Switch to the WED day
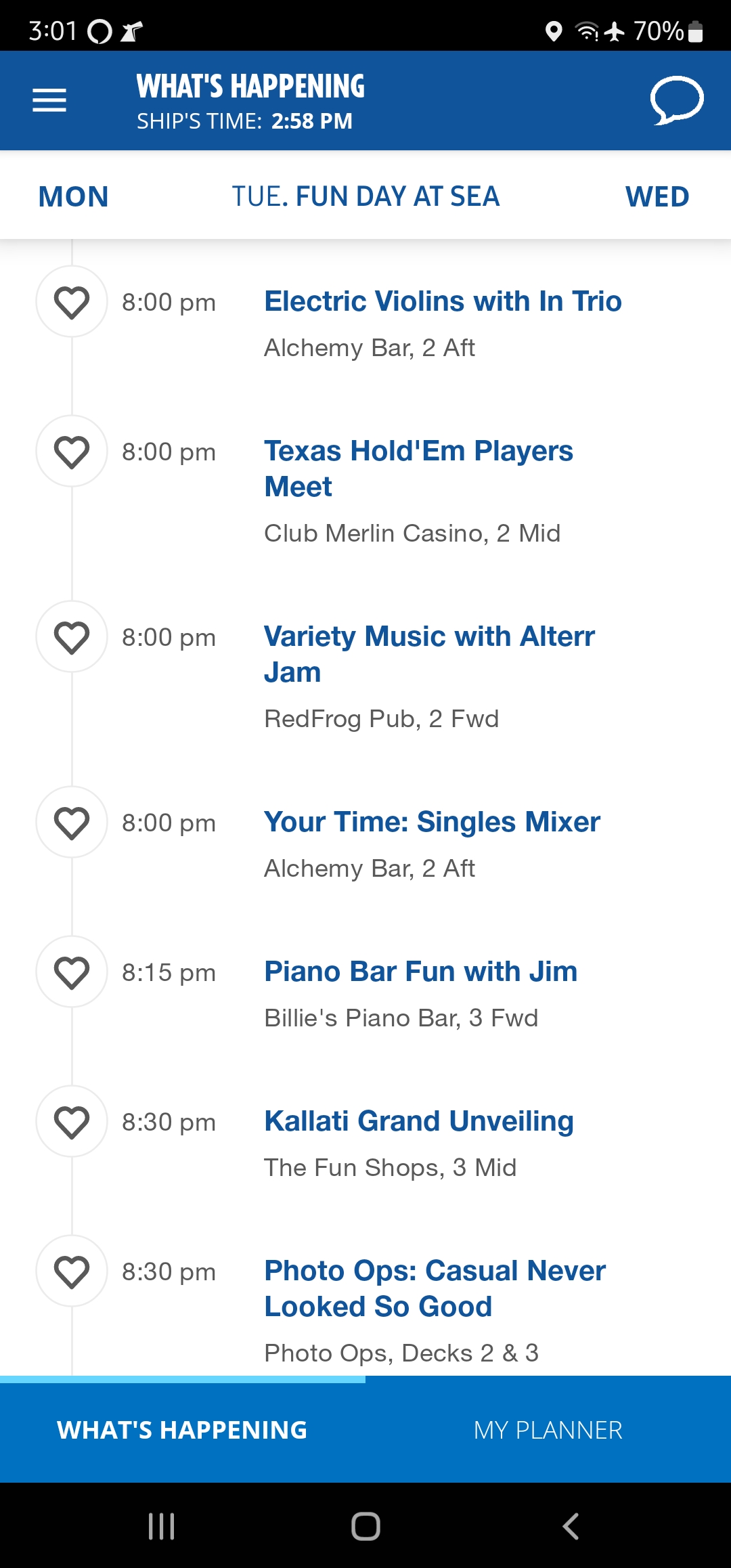Viewport: 731px width, 1568px height. pyautogui.click(x=657, y=197)
